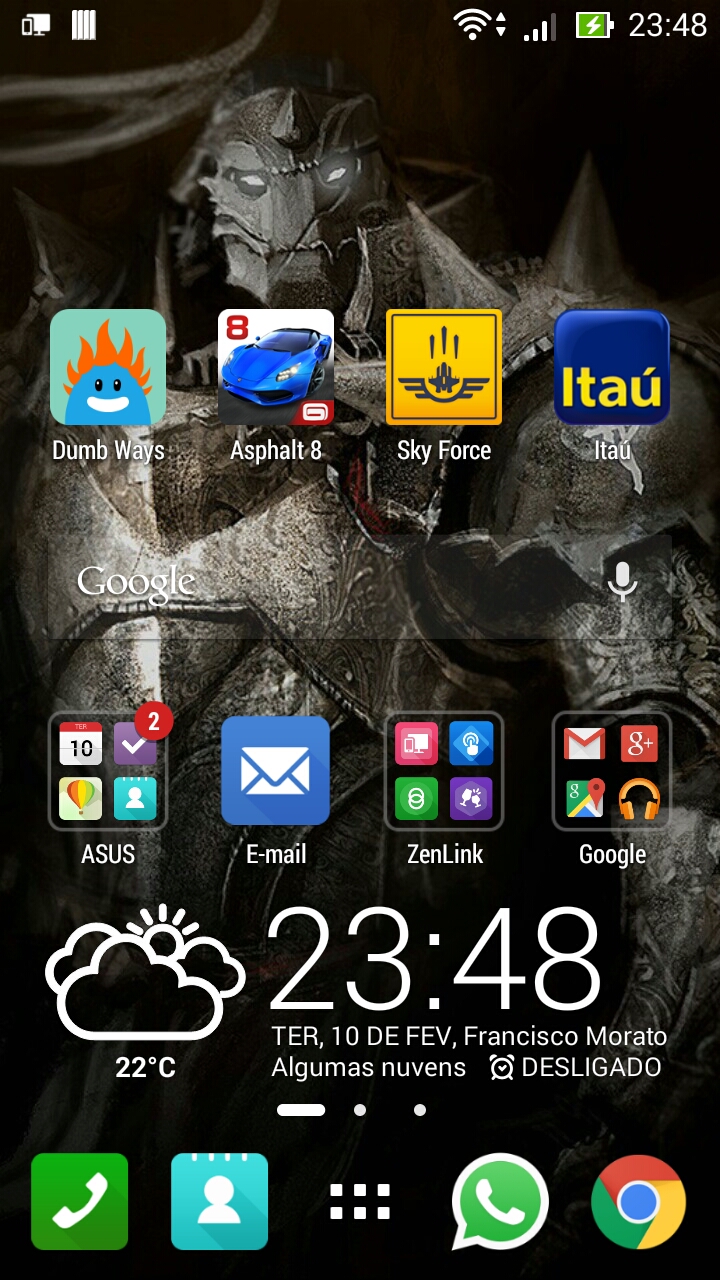Activate Google voice search microphone

pos(622,581)
